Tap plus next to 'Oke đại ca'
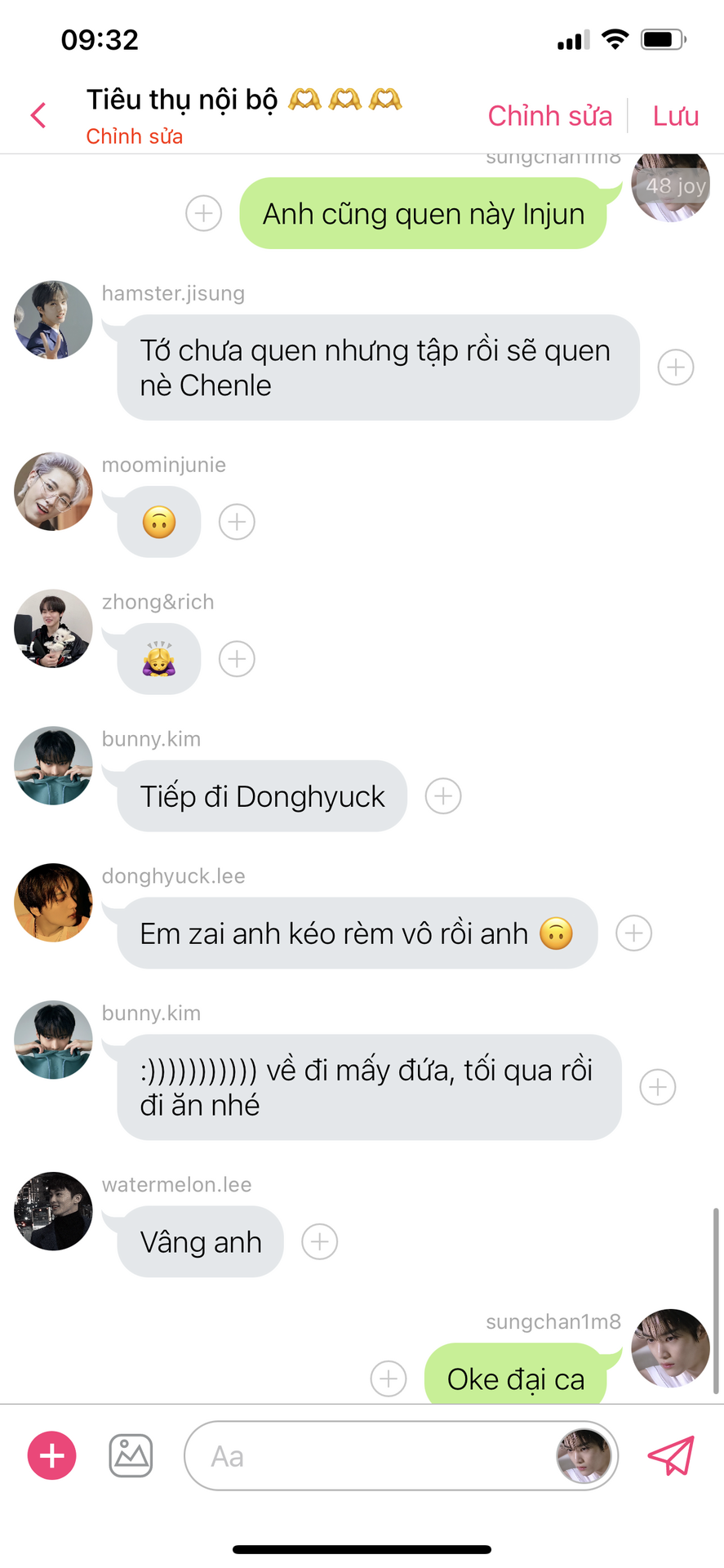The height and width of the screenshot is (1568, 724). pyautogui.click(x=389, y=1379)
